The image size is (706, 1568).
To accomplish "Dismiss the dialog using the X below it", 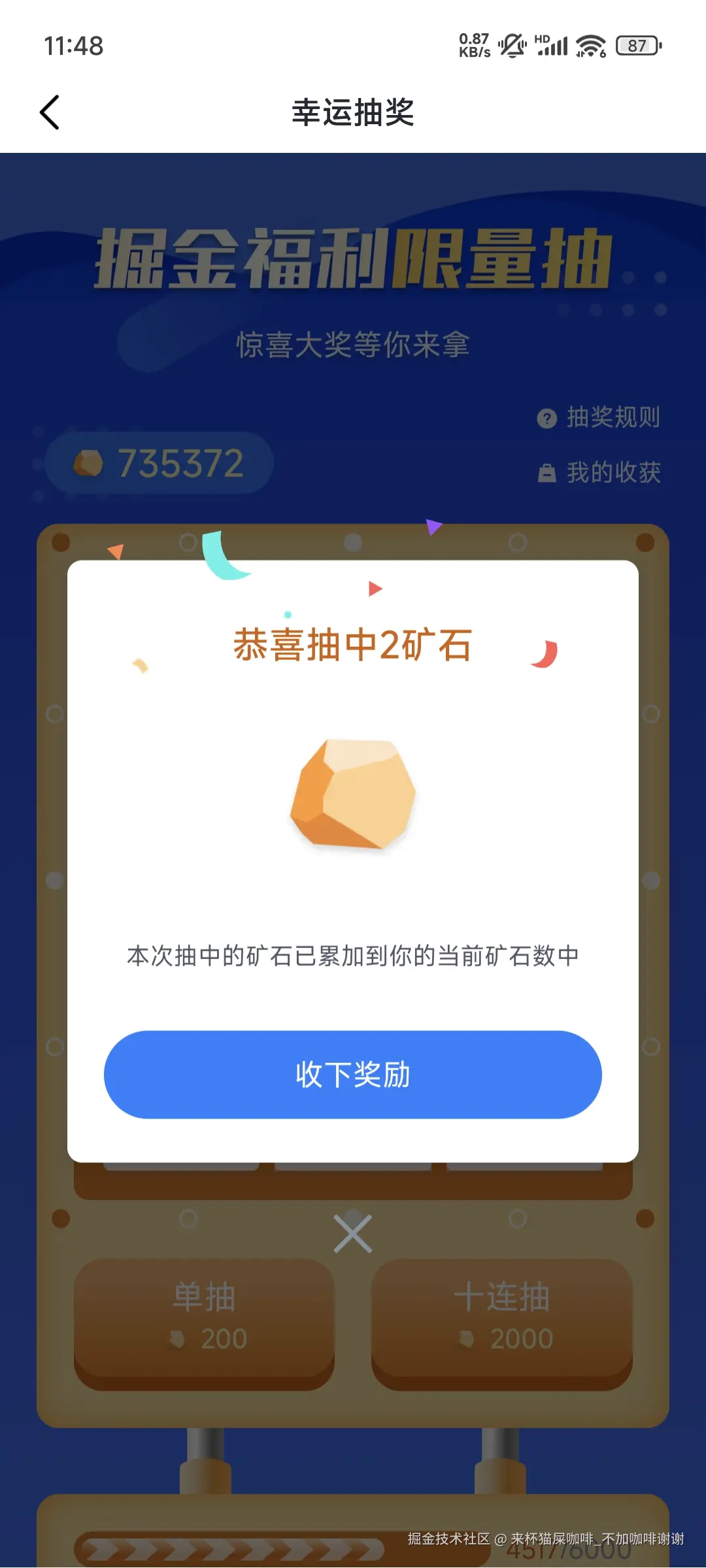I will (x=353, y=1232).
